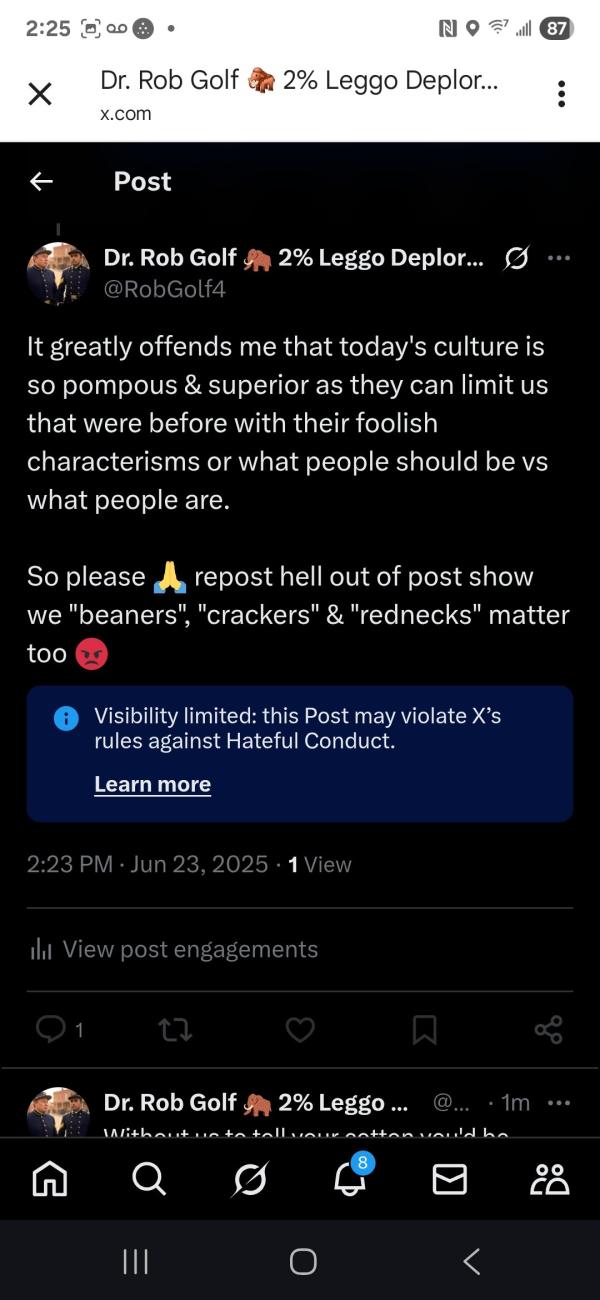Open more options on the 1m reply
The image size is (600, 1300).
559,1103
